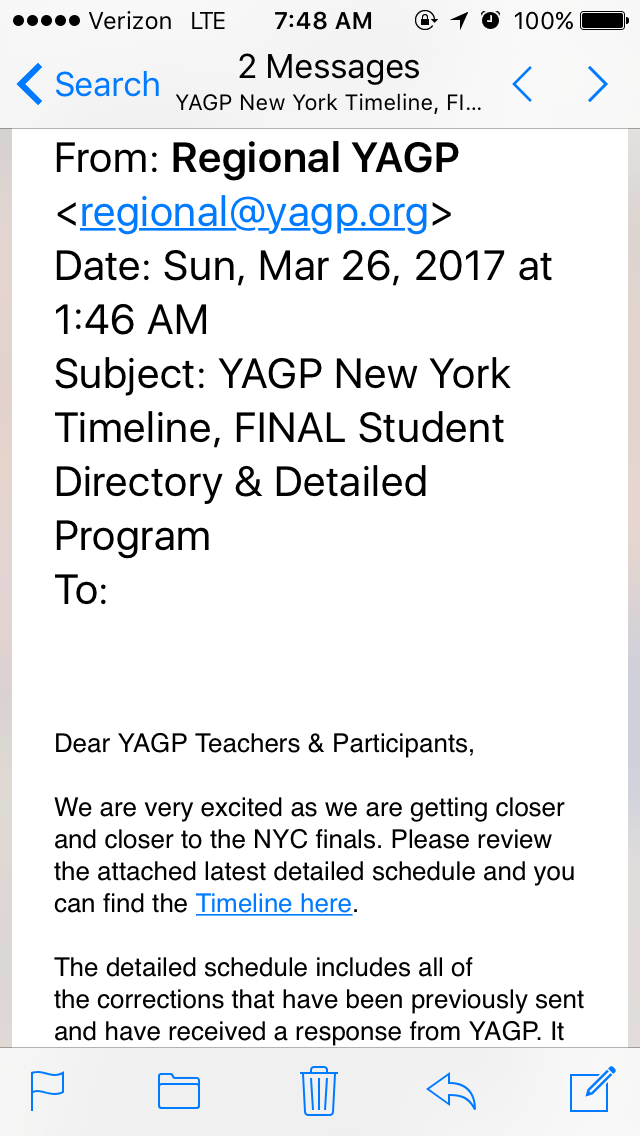Move the email to a folder
The width and height of the screenshot is (640, 1136).
(x=179, y=1091)
